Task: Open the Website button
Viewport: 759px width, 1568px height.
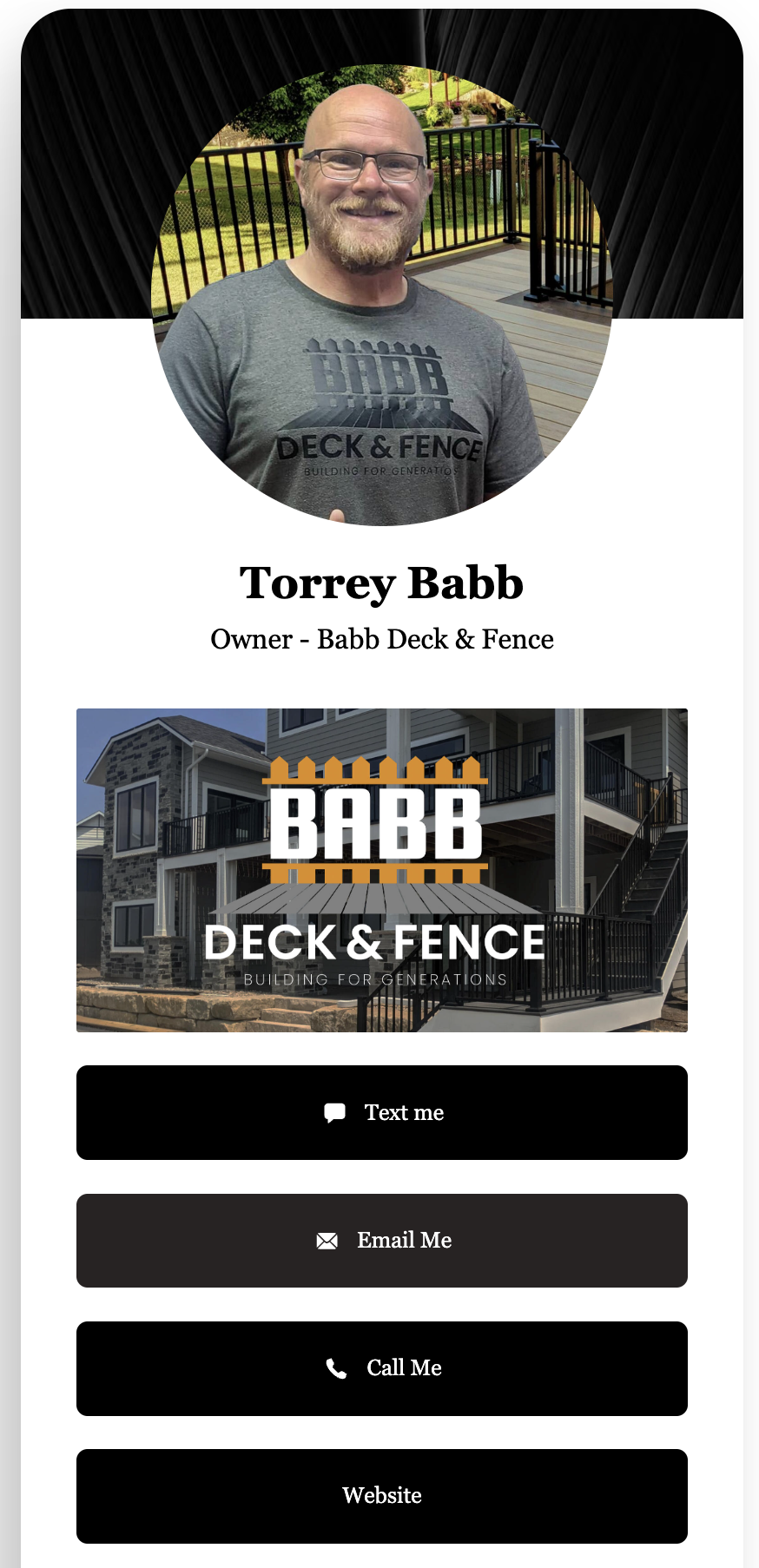Action: click(382, 1495)
